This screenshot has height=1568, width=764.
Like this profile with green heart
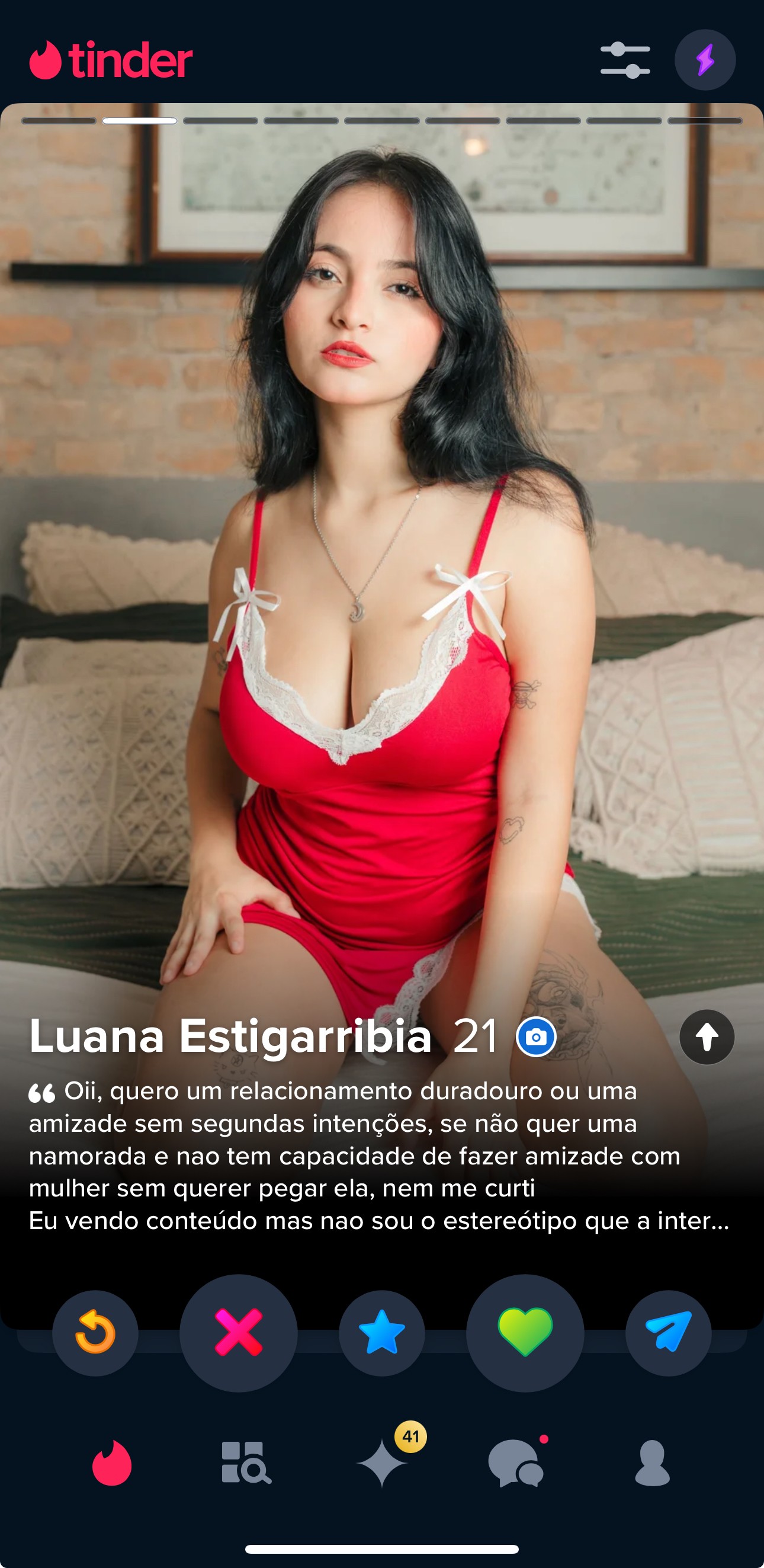[525, 1333]
